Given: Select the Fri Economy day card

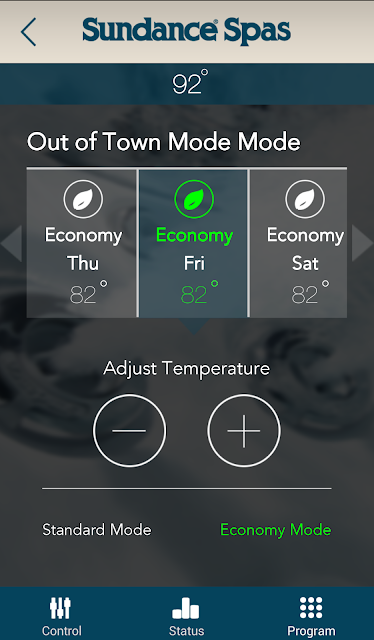Looking at the screenshot, I should [194, 243].
